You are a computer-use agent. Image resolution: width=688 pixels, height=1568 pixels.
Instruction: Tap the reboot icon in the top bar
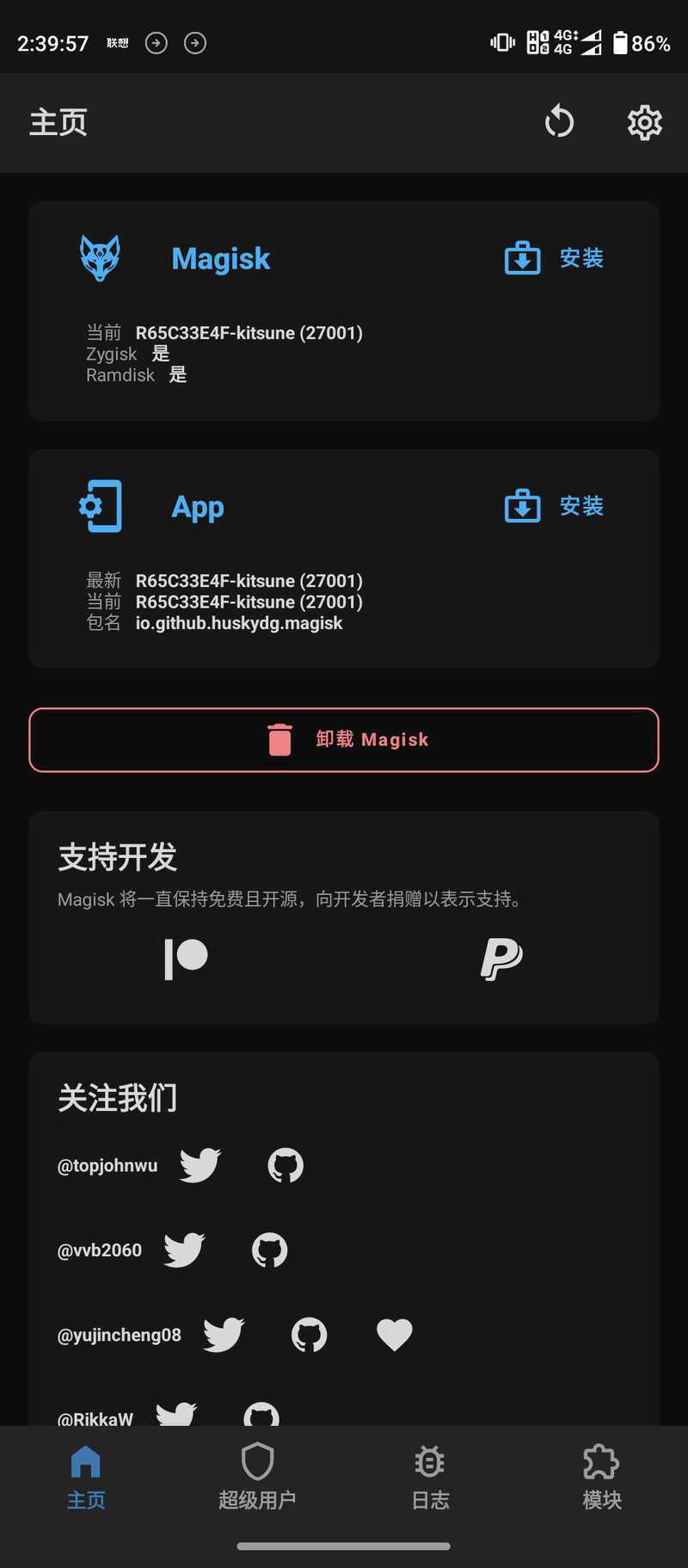point(559,122)
